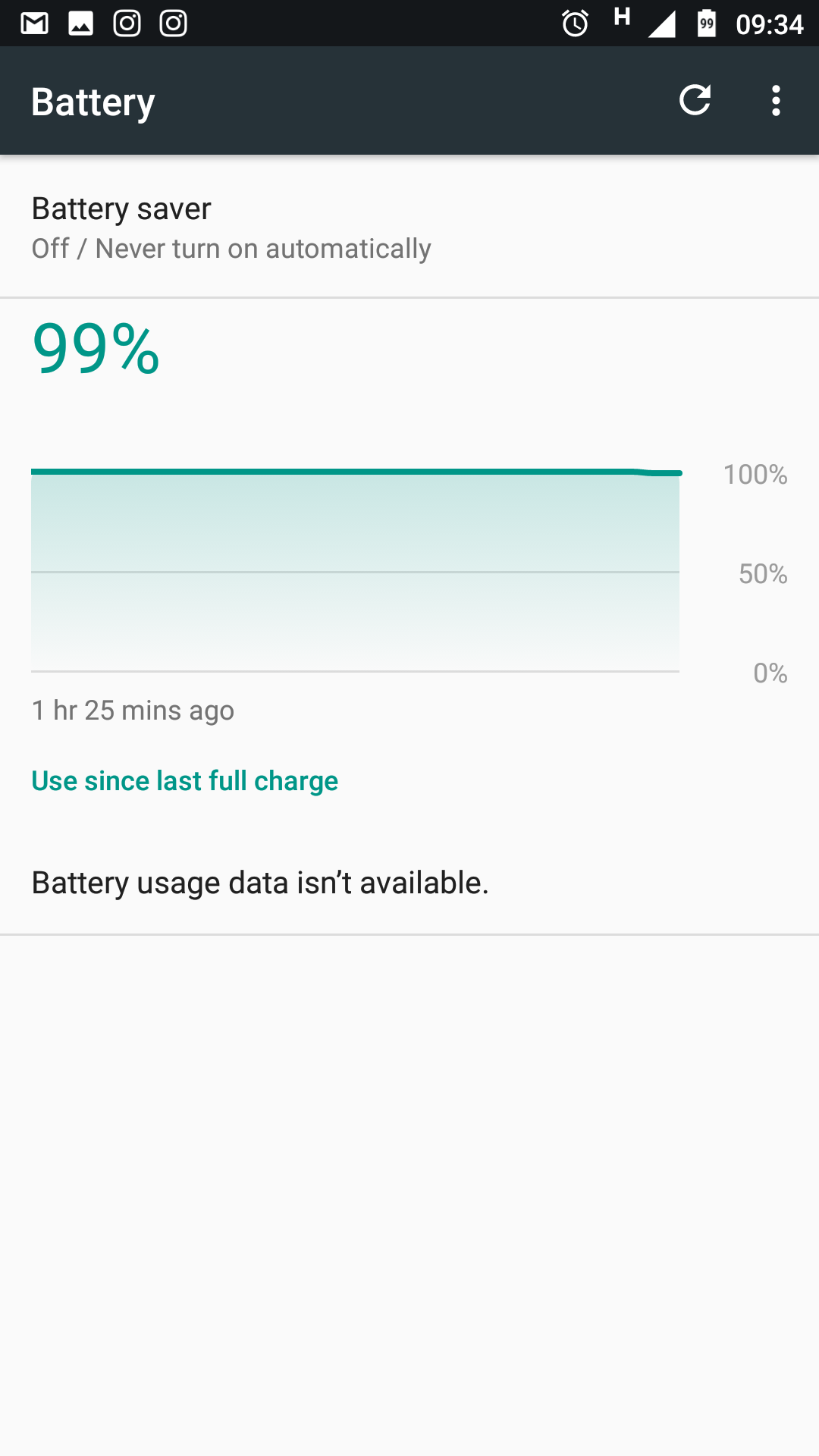The height and width of the screenshot is (1456, 819).
Task: Tap the clock showing 09:34
Action: coord(767,23)
